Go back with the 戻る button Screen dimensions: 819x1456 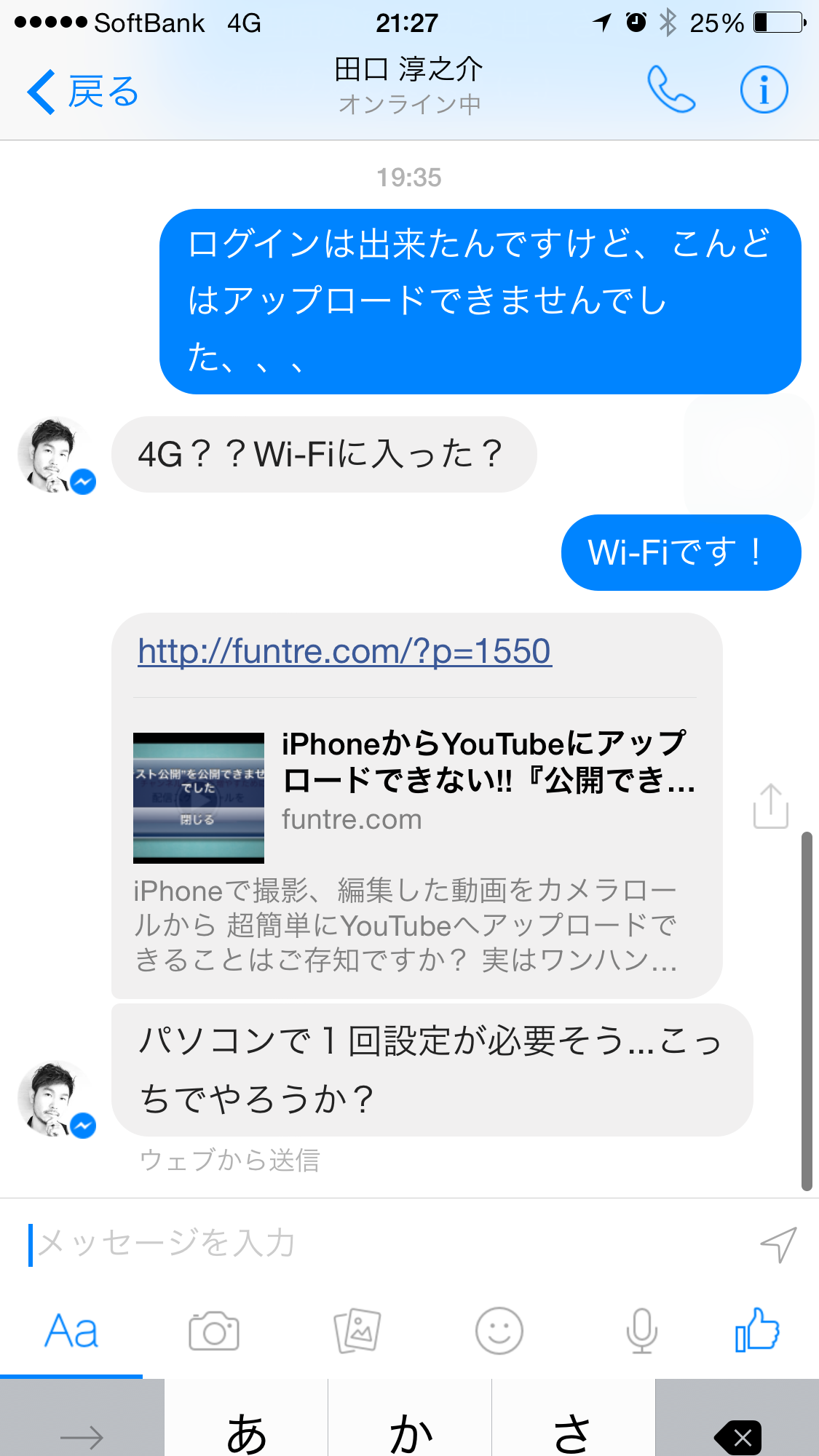pos(82,92)
